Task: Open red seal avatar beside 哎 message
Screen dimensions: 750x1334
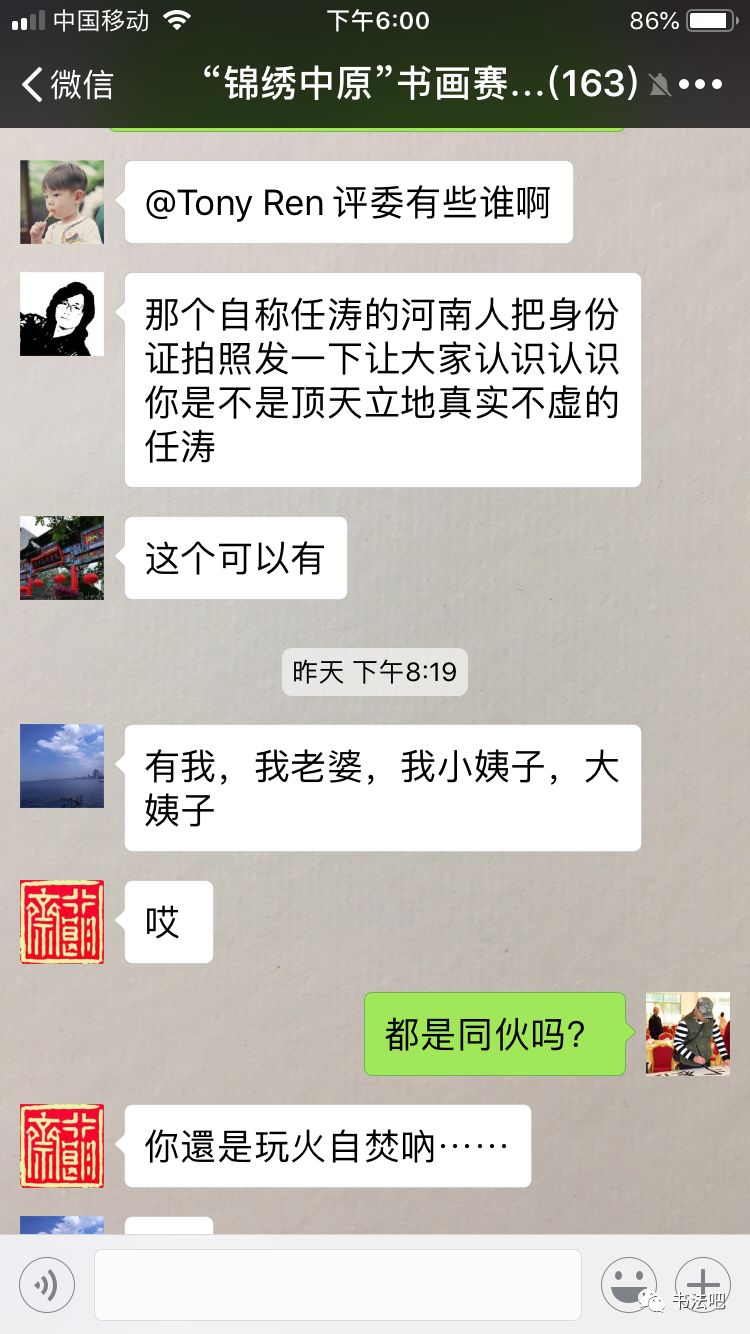Action: [x=62, y=922]
